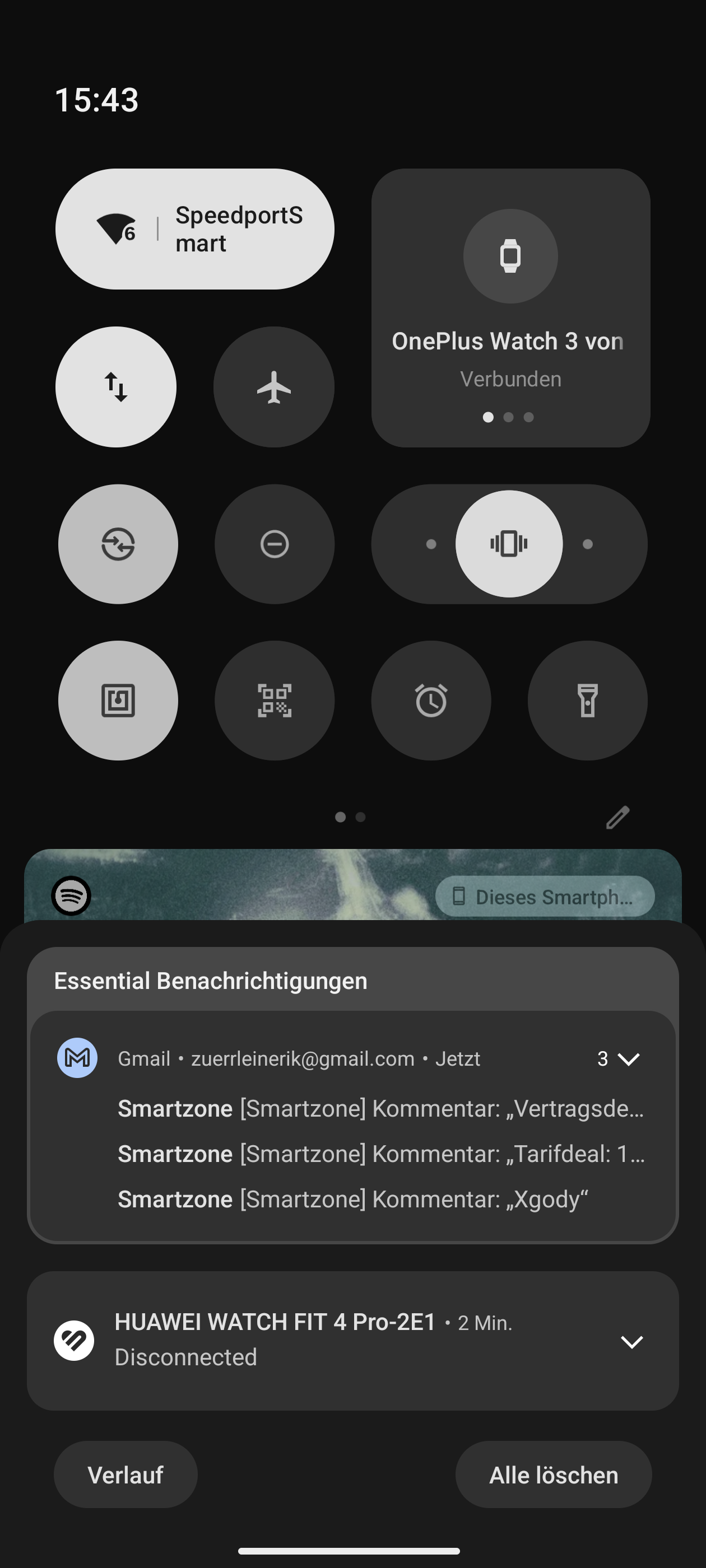The width and height of the screenshot is (706, 1568).
Task: Choose output device via Dieses Smartph… chip
Action: [545, 897]
